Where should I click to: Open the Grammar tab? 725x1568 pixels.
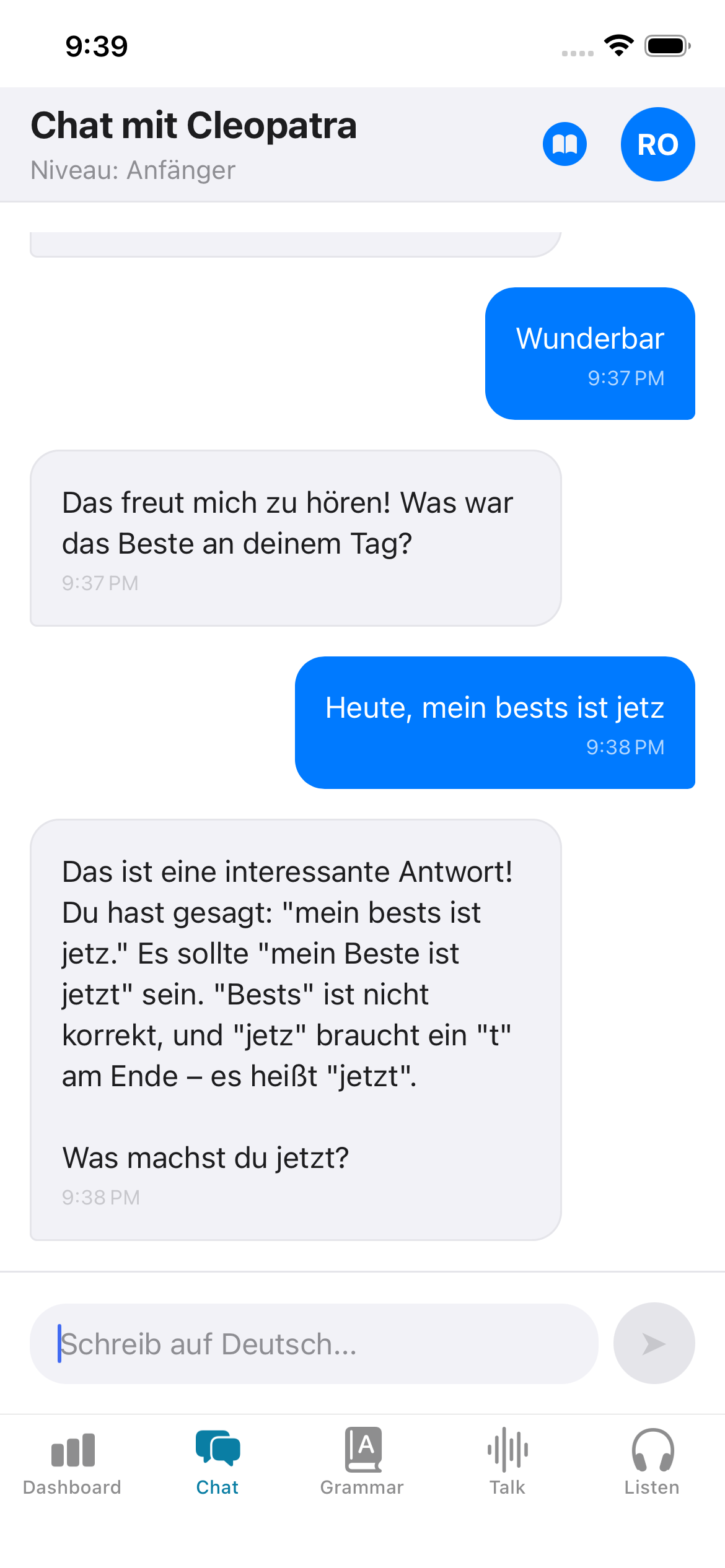click(x=362, y=1461)
